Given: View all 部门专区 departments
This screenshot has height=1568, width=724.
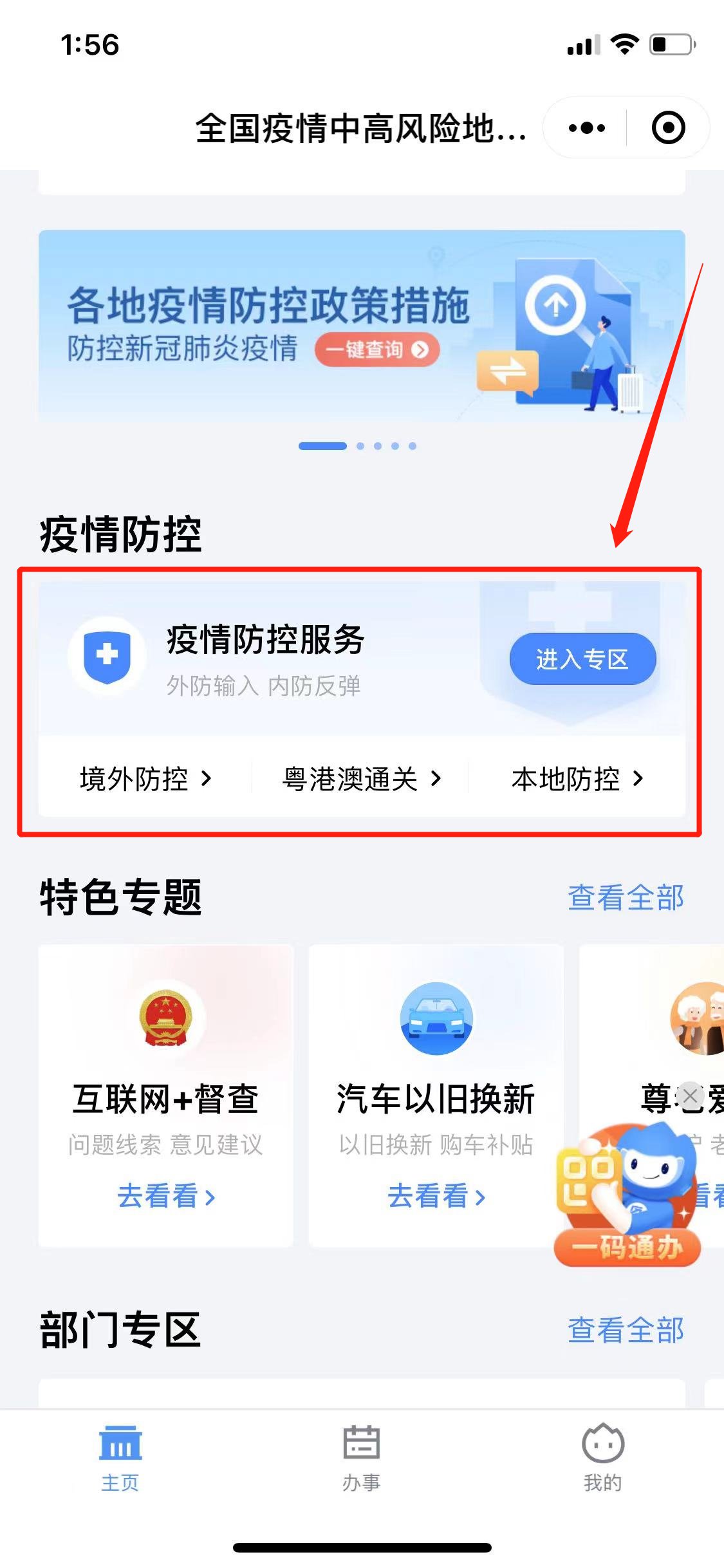Looking at the screenshot, I should click(x=625, y=1330).
